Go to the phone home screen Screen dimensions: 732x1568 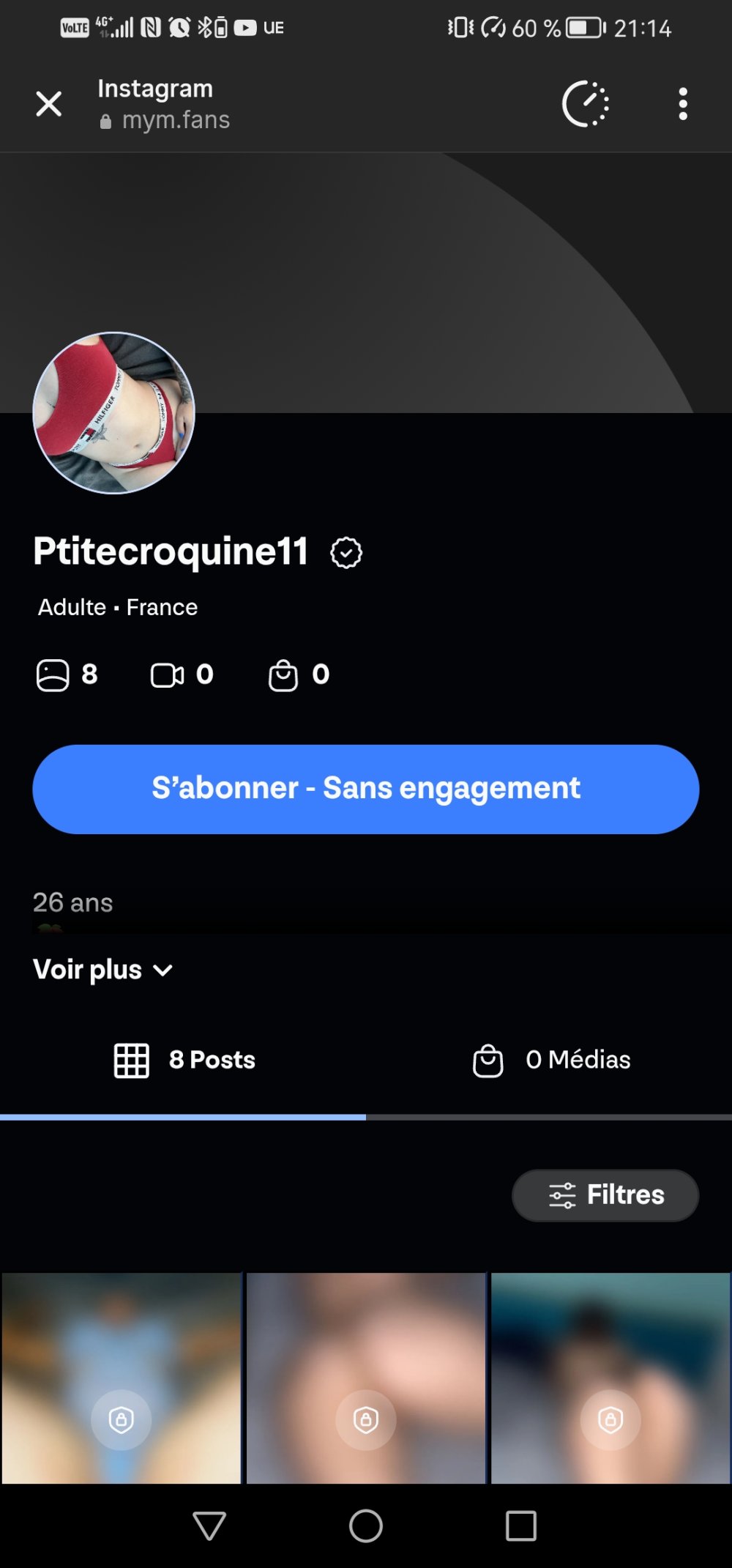pyautogui.click(x=366, y=1526)
